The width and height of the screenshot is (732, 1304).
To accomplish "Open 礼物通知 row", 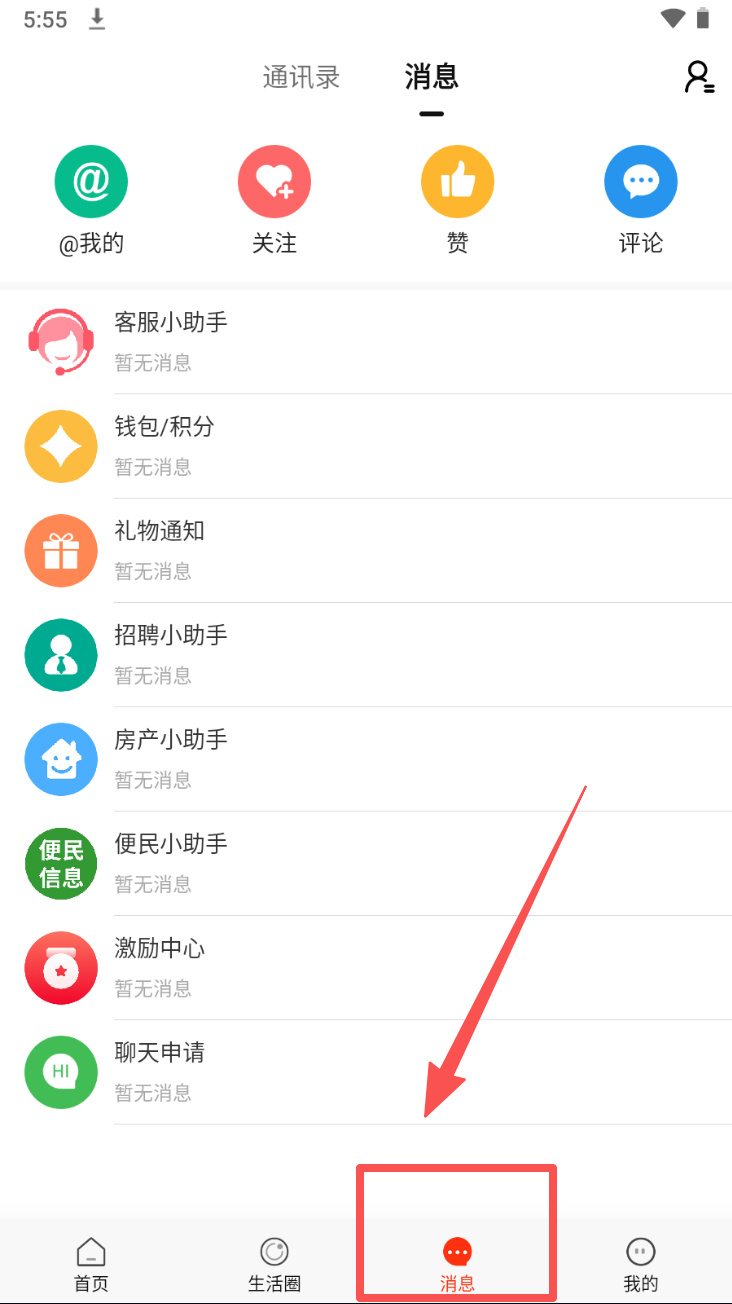I will pos(366,550).
